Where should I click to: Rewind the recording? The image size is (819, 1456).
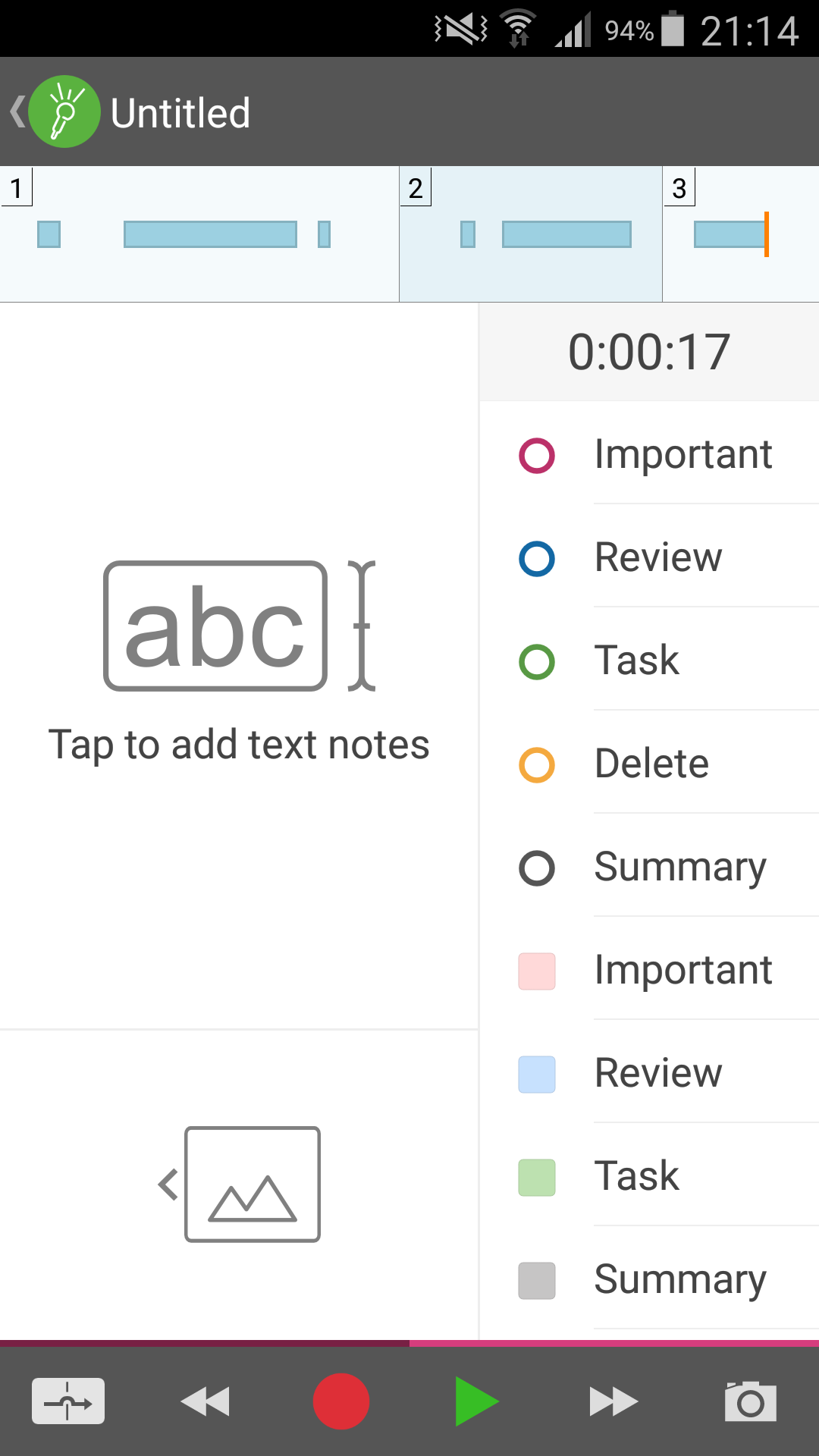click(x=205, y=1401)
